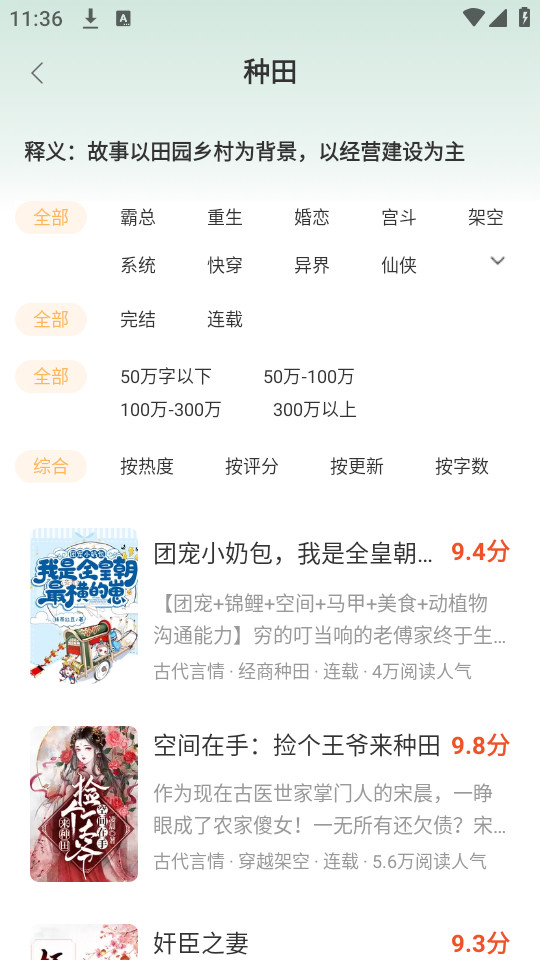
Task: Open the book 奸臣之妻
Action: (270, 940)
